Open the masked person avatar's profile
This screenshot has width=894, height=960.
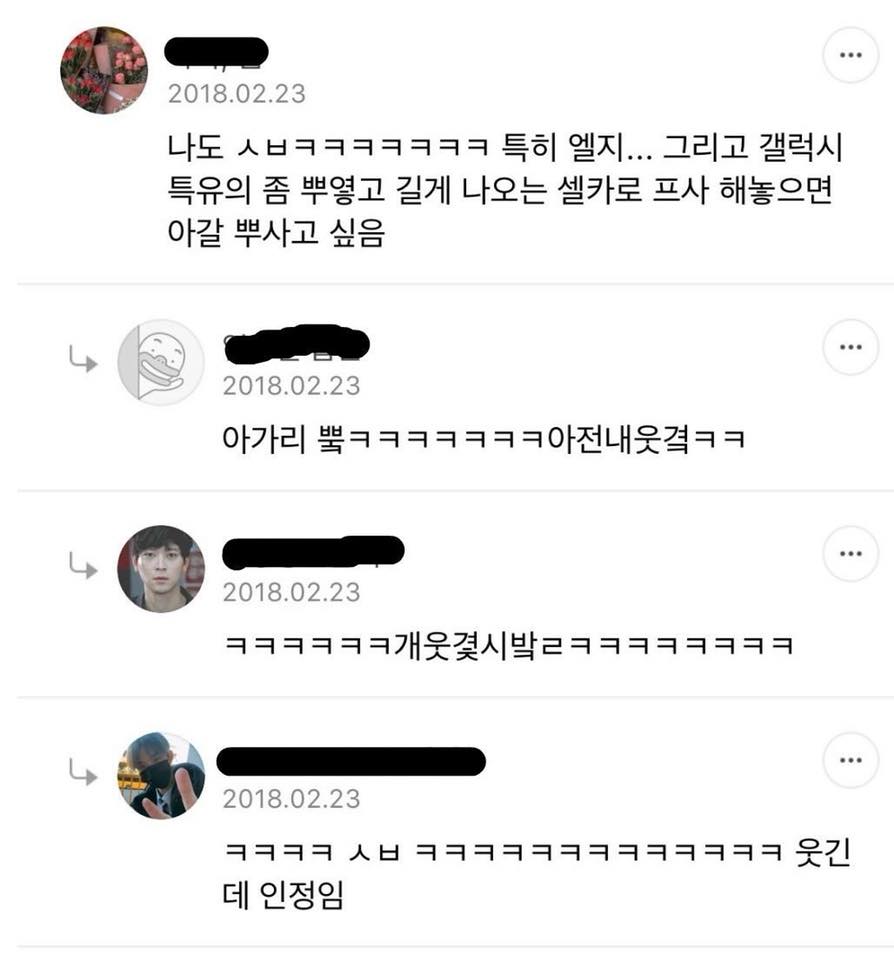click(x=161, y=776)
